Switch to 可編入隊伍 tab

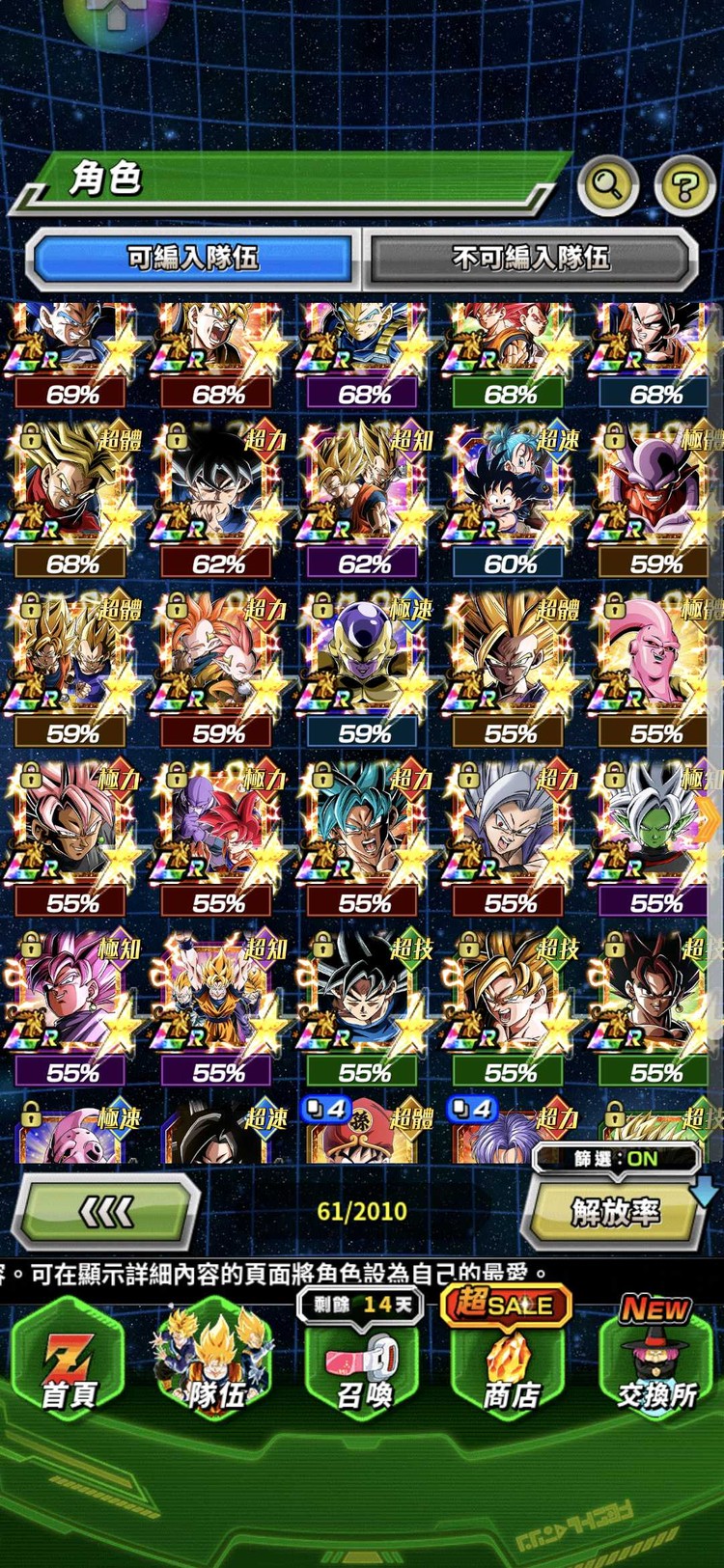pyautogui.click(x=192, y=259)
